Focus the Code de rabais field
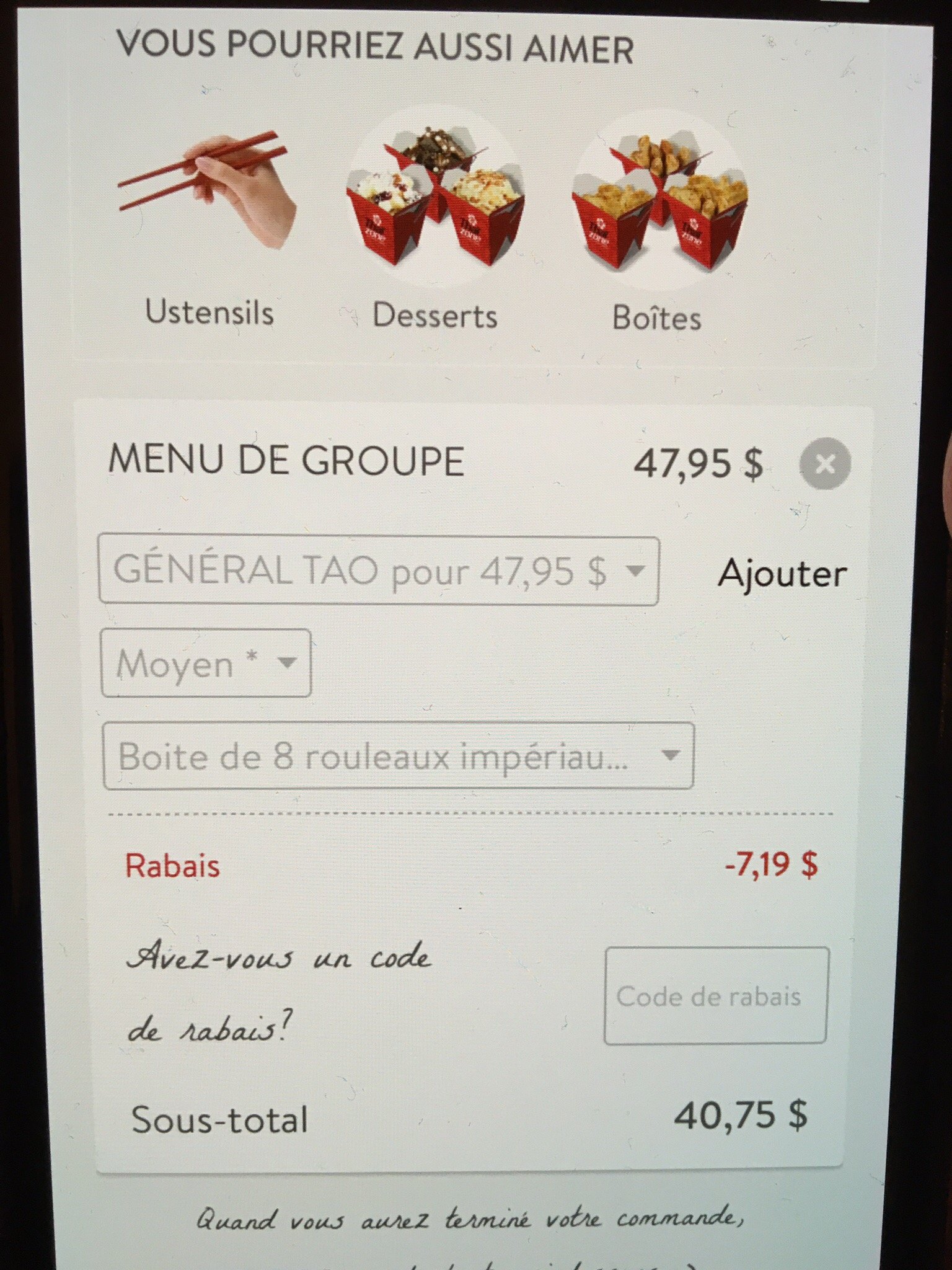 tap(716, 997)
